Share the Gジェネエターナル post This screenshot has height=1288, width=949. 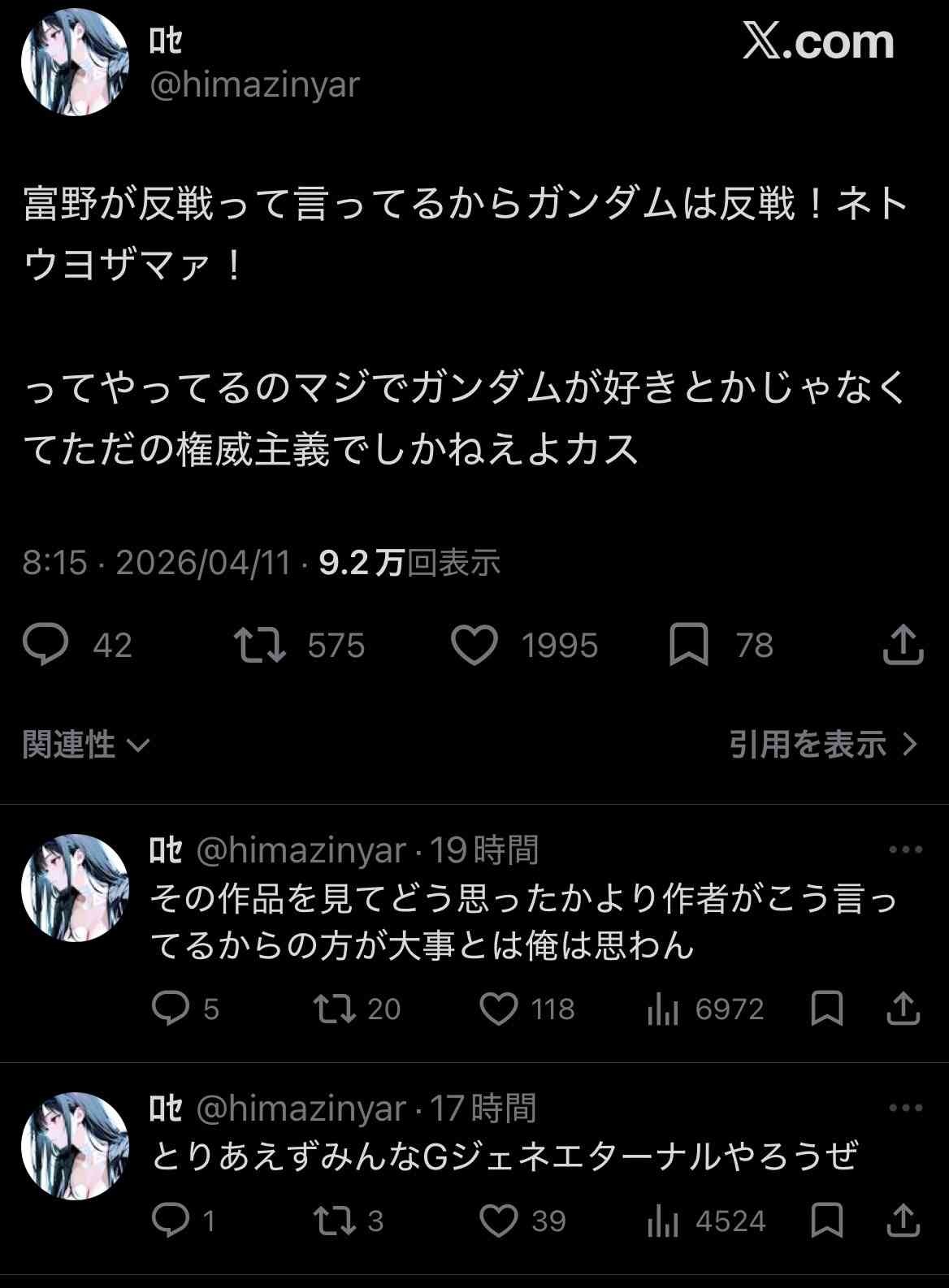[903, 1221]
